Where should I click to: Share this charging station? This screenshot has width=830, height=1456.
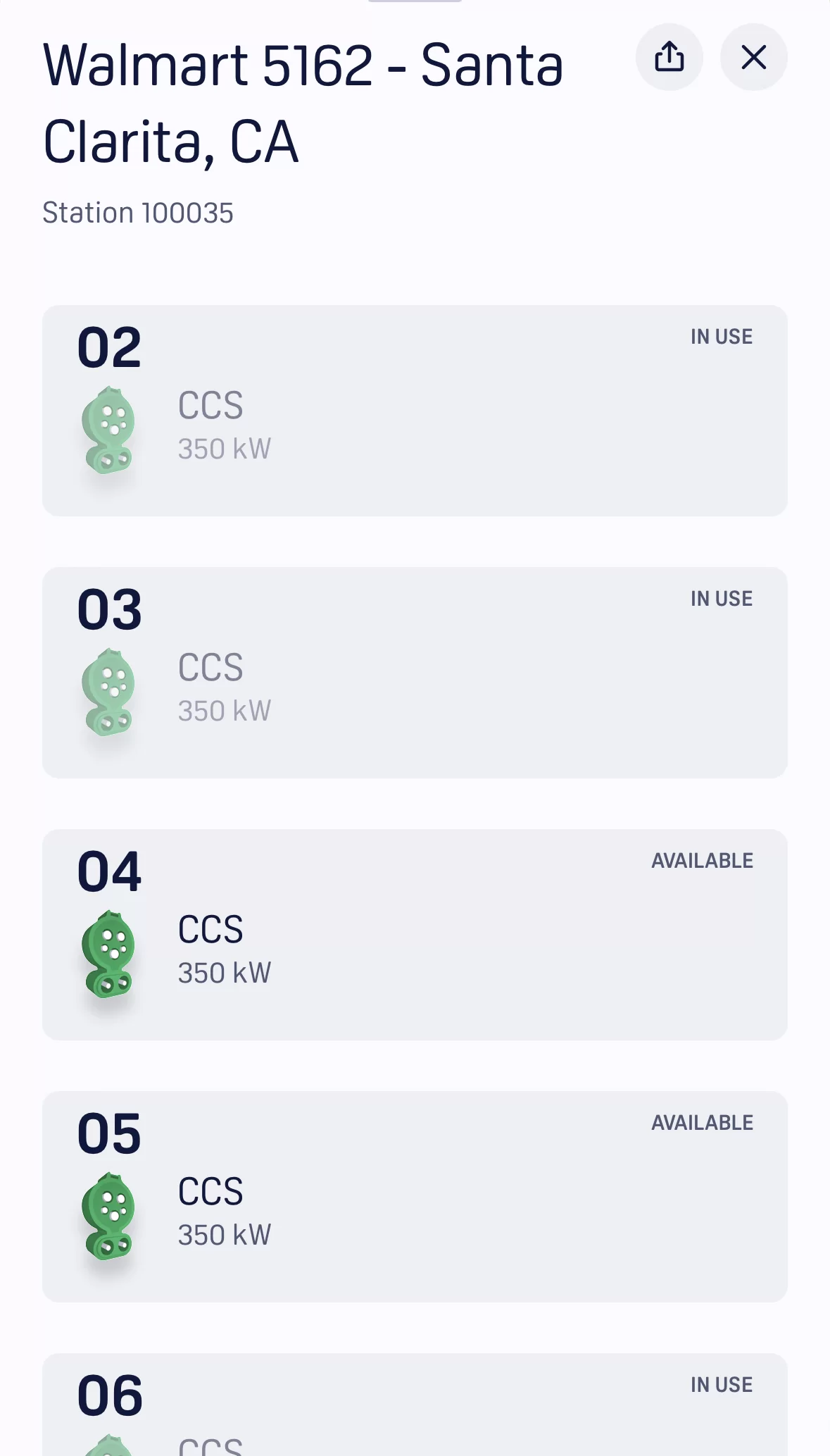click(x=669, y=57)
